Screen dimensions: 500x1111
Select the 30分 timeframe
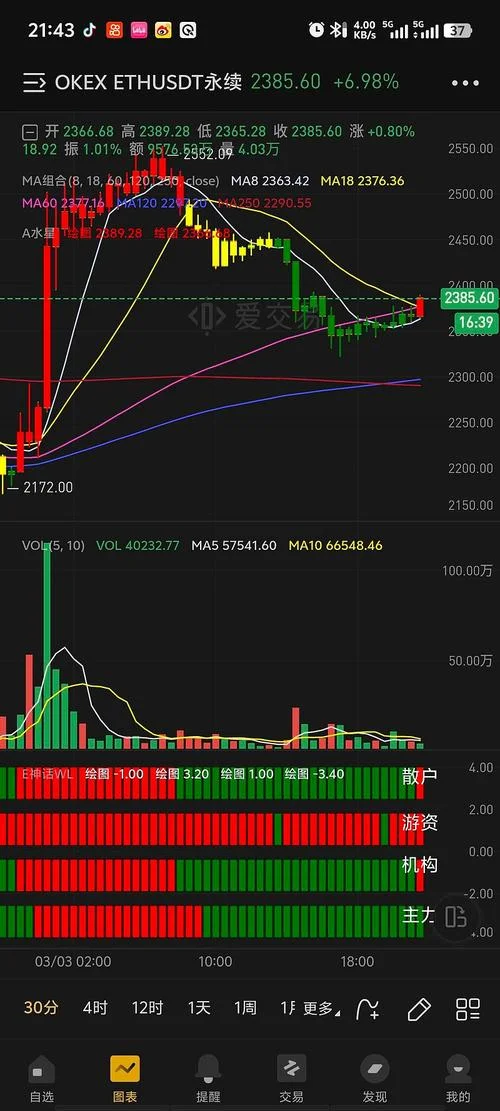click(x=41, y=1008)
